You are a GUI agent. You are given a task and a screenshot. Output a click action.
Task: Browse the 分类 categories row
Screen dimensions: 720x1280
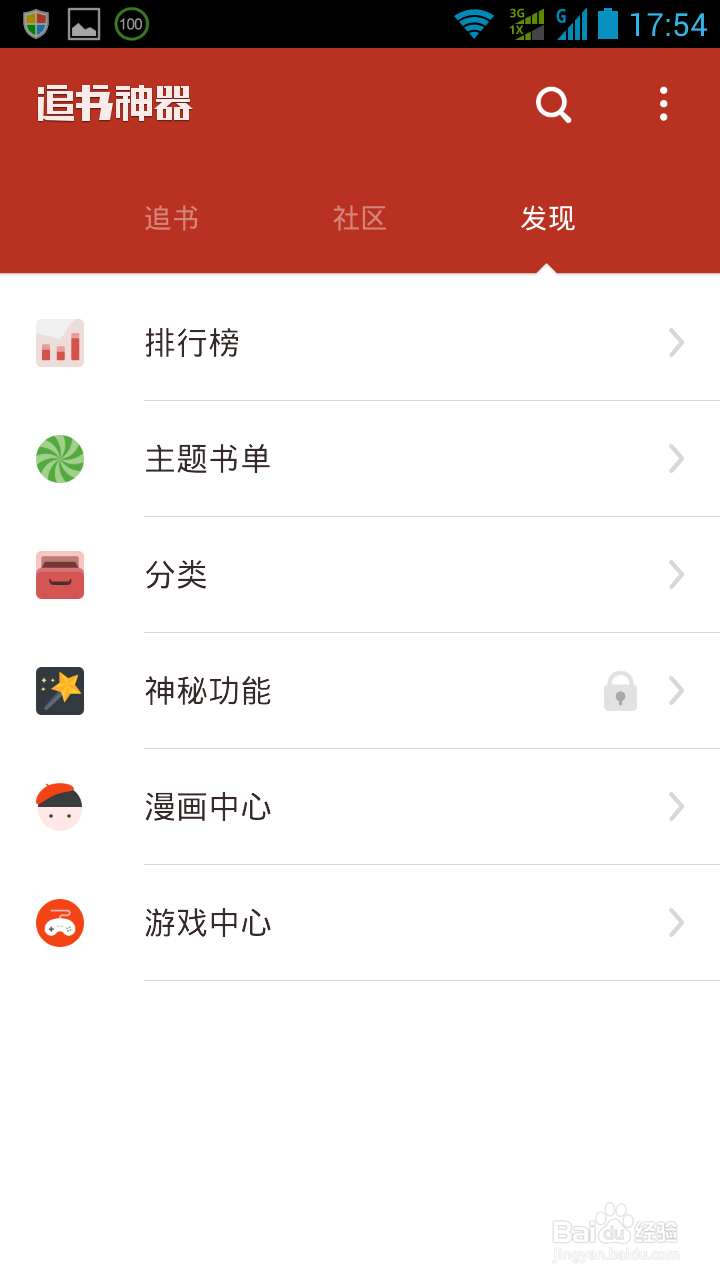pos(360,575)
